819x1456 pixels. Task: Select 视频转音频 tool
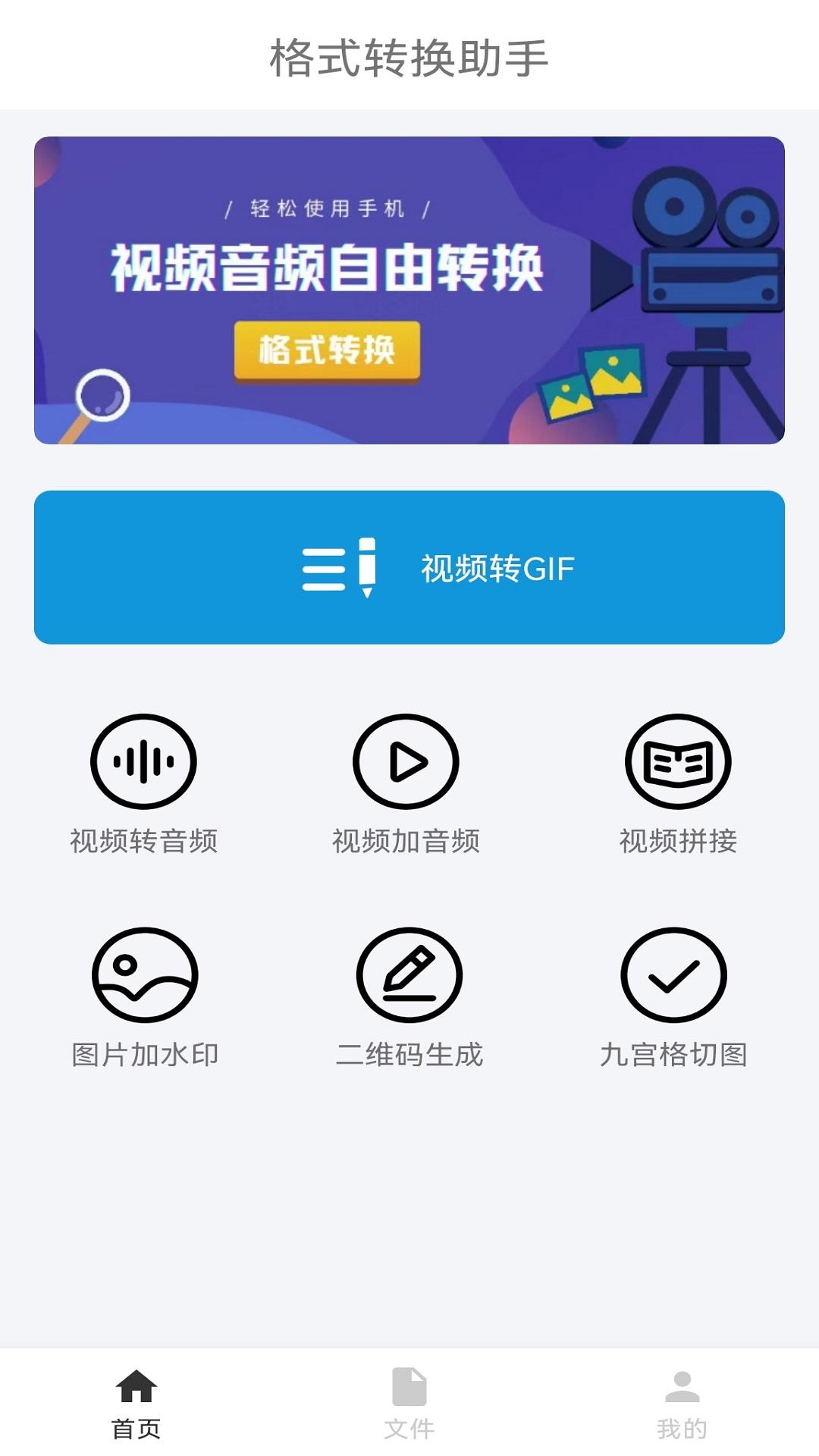pyautogui.click(x=143, y=762)
